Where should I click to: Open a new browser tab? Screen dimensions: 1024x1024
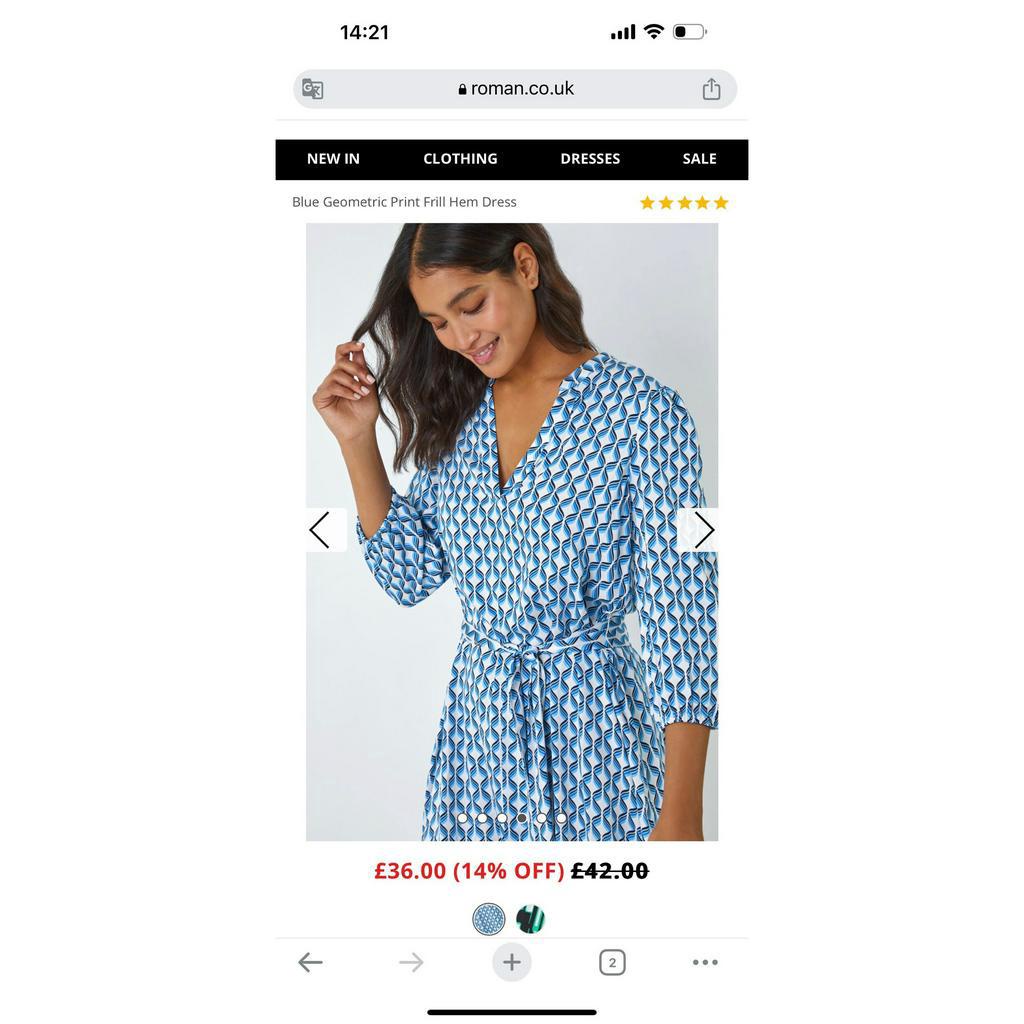[x=512, y=962]
